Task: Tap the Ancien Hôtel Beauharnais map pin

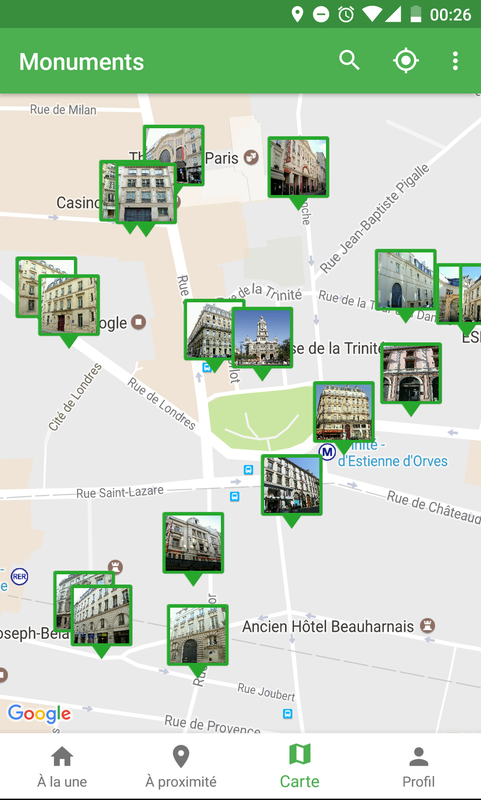Action: pyautogui.click(x=427, y=625)
